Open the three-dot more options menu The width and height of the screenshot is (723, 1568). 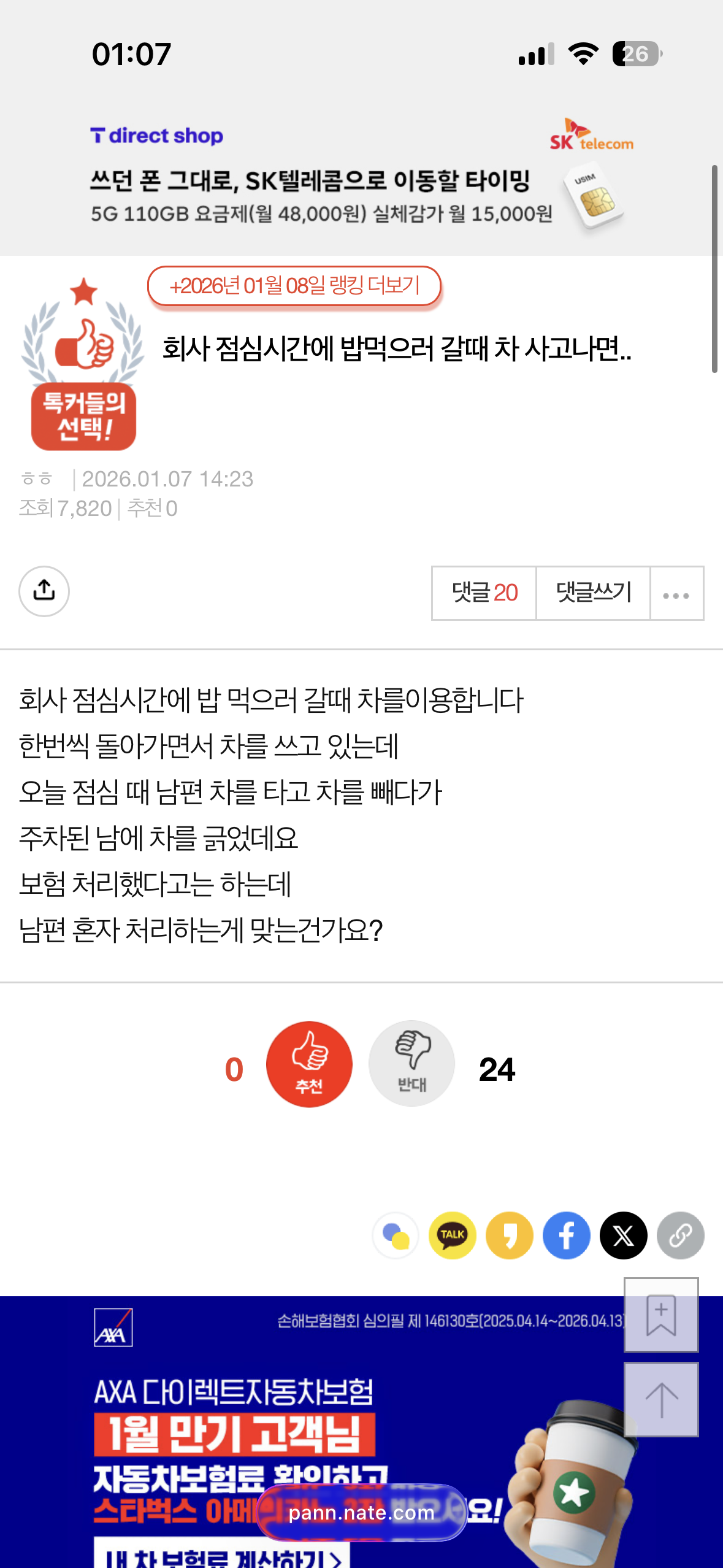point(676,593)
